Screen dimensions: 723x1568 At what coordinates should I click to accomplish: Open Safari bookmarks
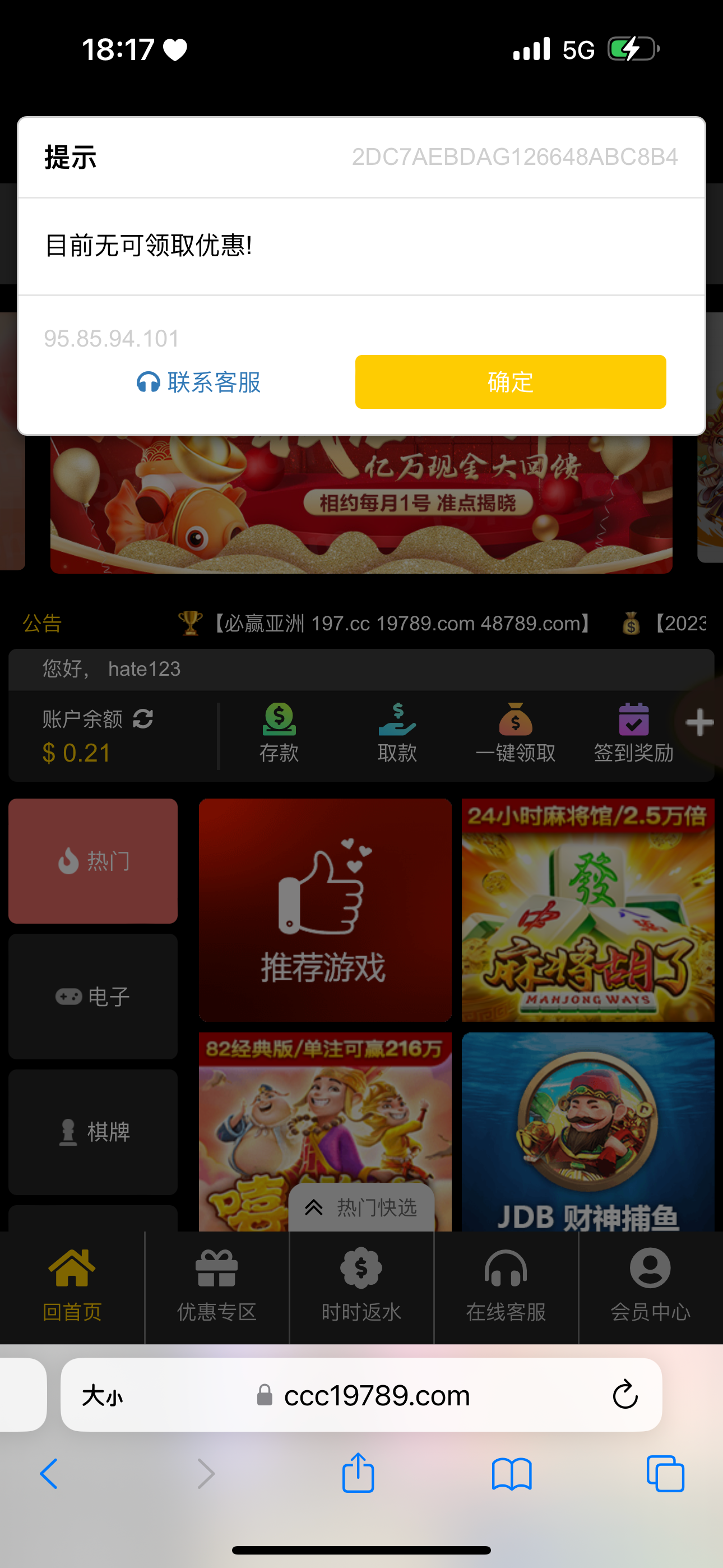511,1474
